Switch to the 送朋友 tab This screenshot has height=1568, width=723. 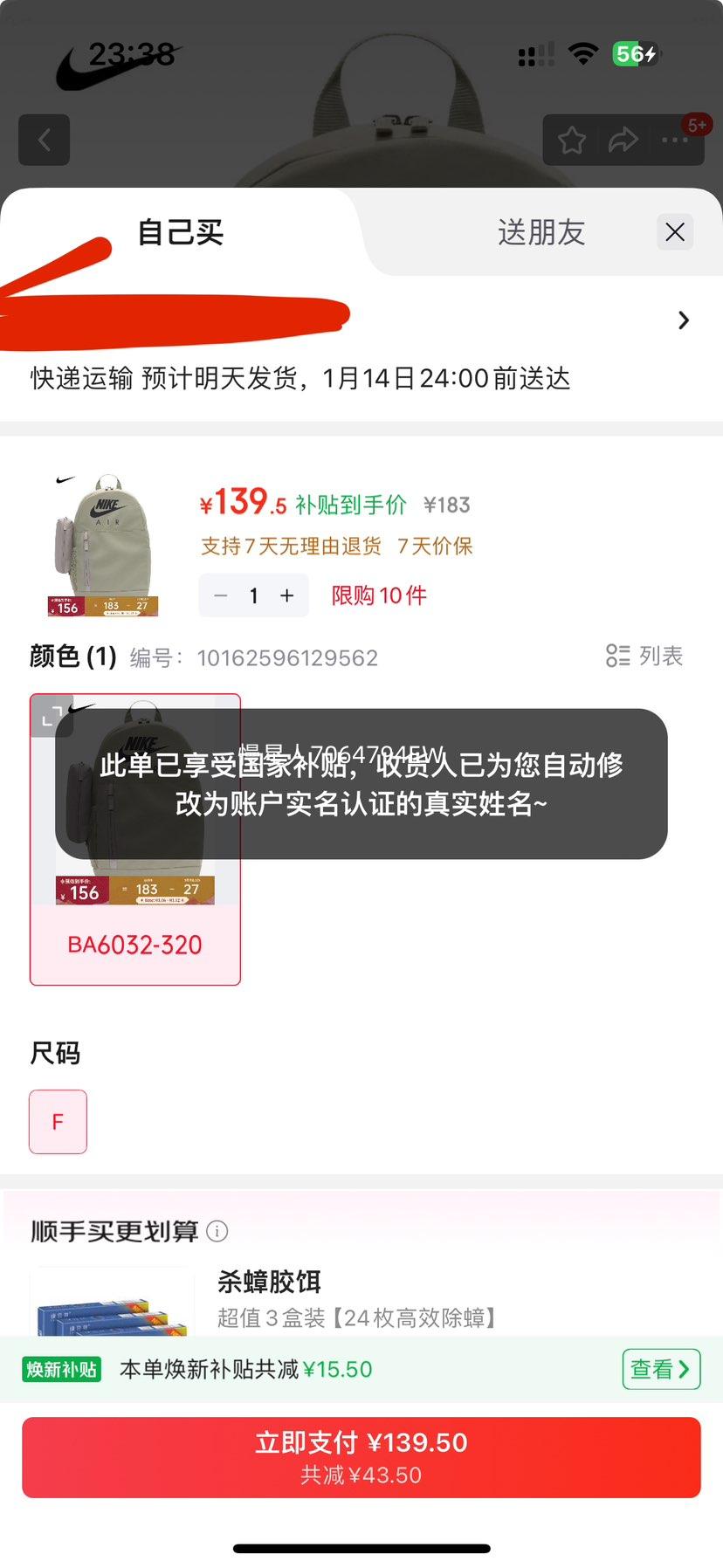click(x=541, y=232)
